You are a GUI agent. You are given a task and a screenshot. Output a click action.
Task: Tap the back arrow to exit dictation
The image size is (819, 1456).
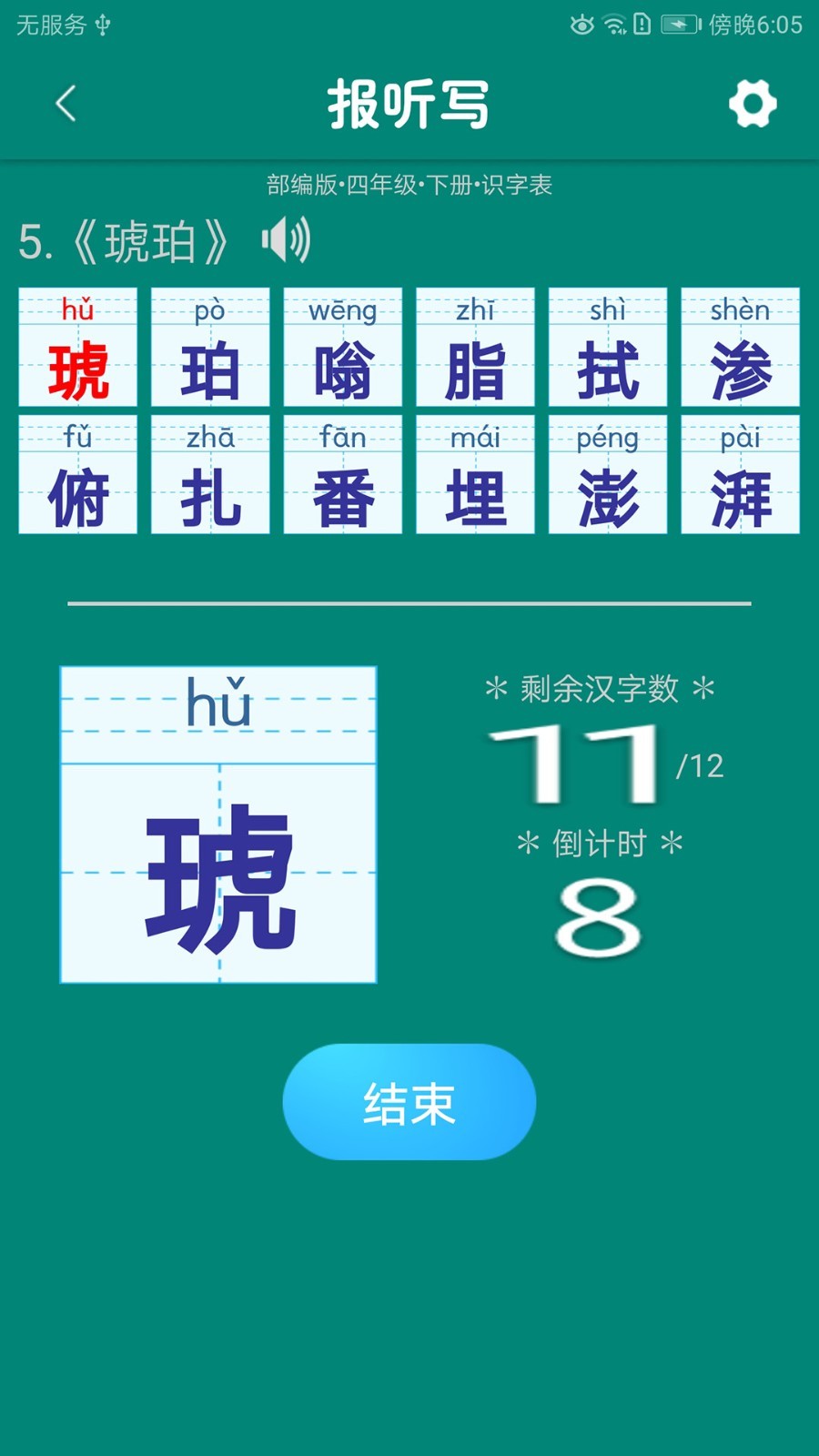pyautogui.click(x=64, y=104)
